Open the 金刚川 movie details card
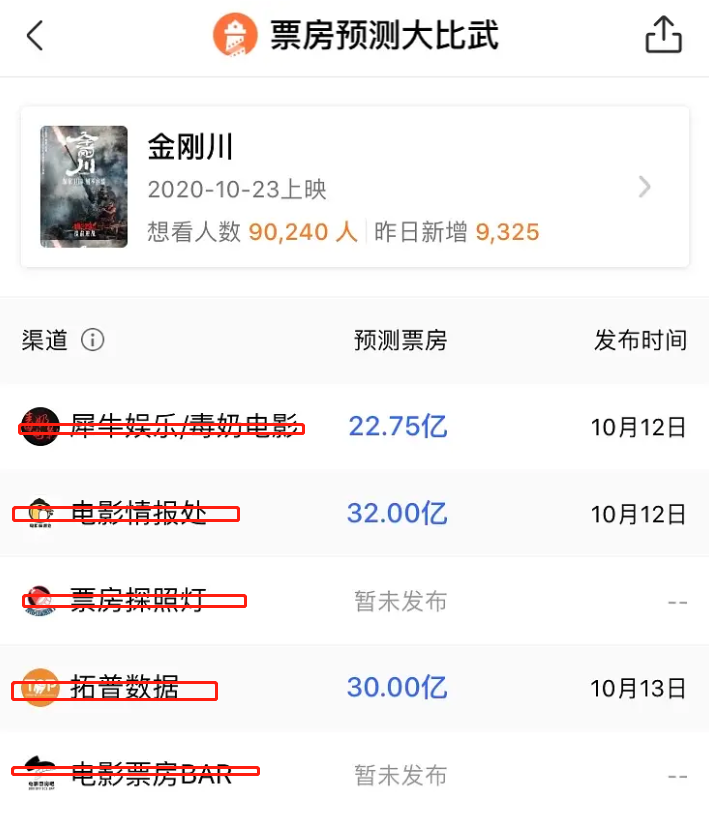The image size is (709, 816). coord(354,187)
